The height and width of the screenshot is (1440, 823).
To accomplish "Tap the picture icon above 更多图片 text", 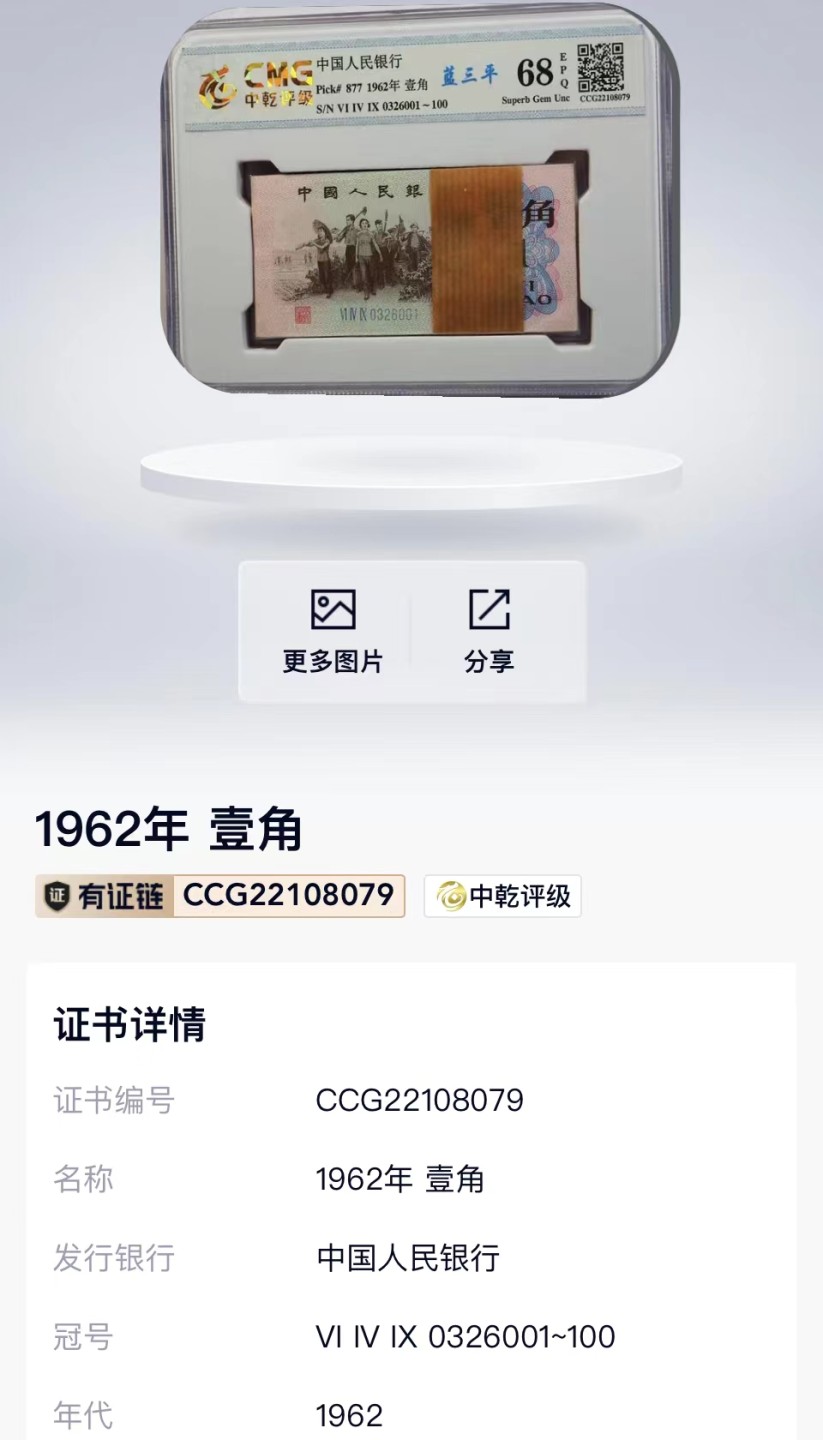I will pyautogui.click(x=334, y=607).
